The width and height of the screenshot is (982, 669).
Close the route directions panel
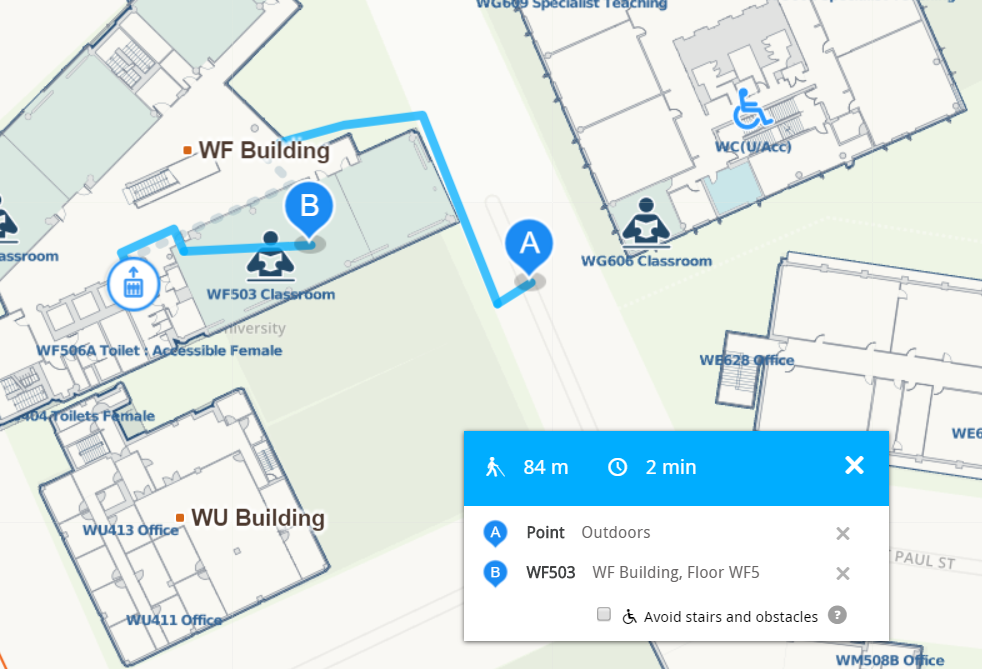[x=853, y=465]
